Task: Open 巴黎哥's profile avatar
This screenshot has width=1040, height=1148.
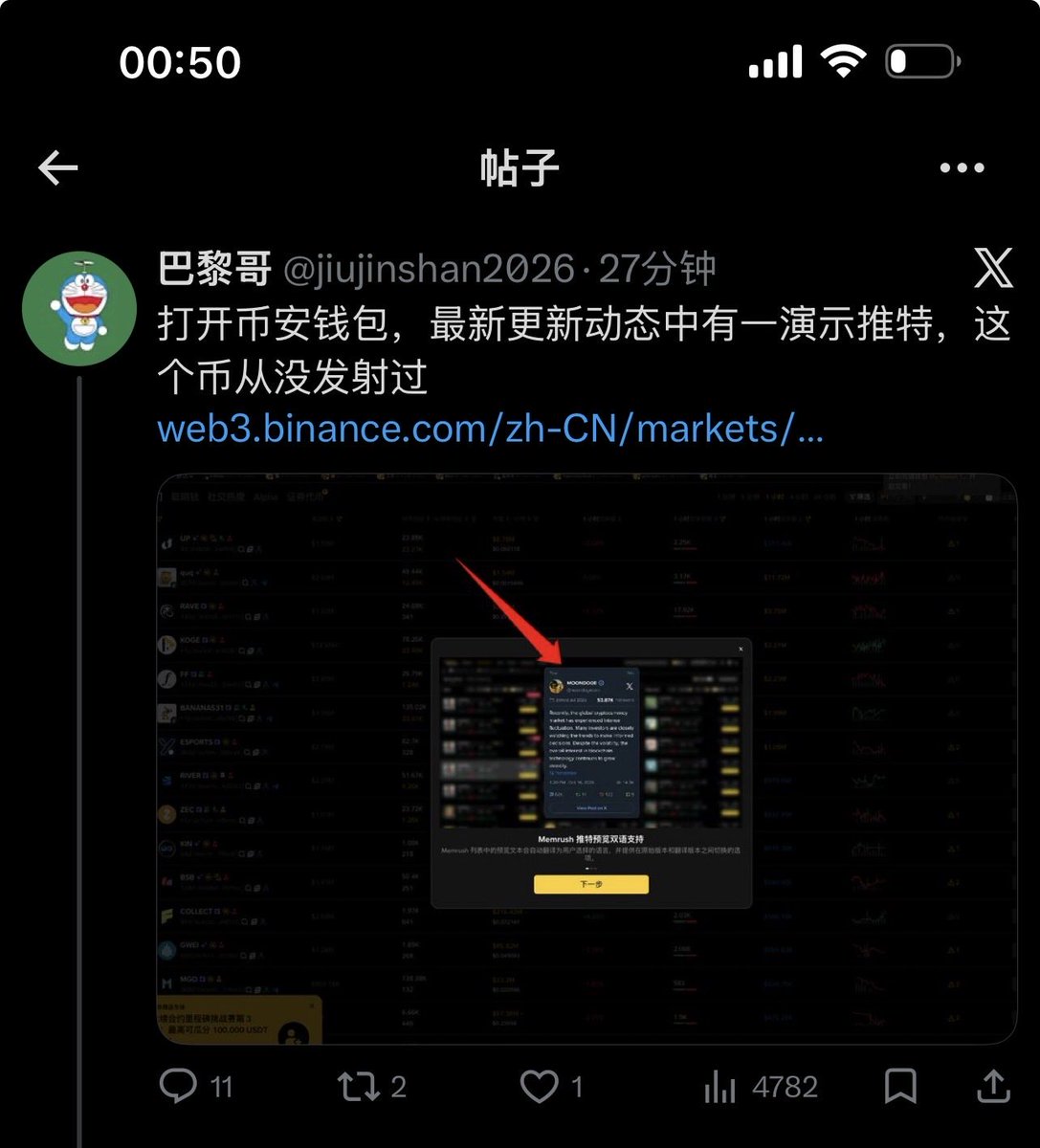Action: (79, 308)
